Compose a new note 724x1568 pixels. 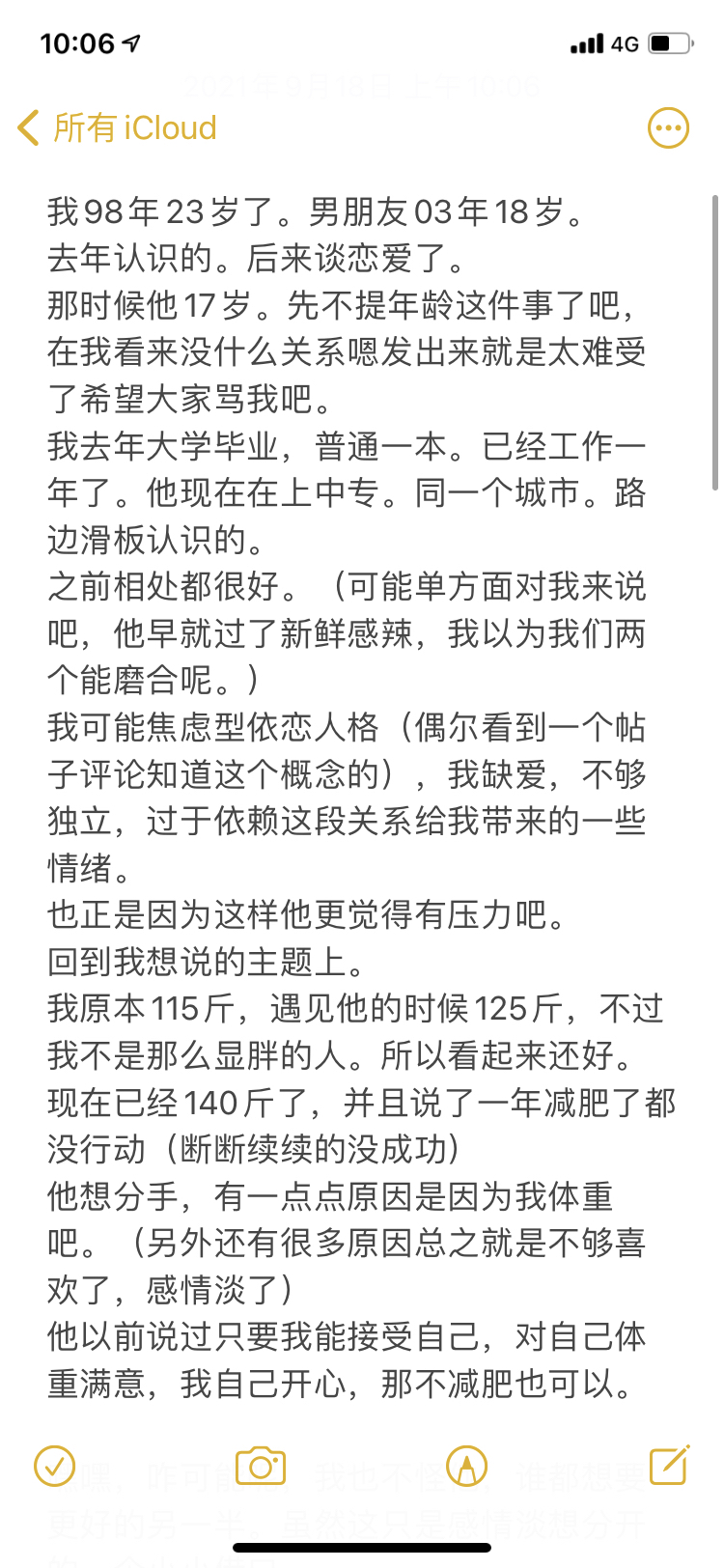pos(669,1465)
